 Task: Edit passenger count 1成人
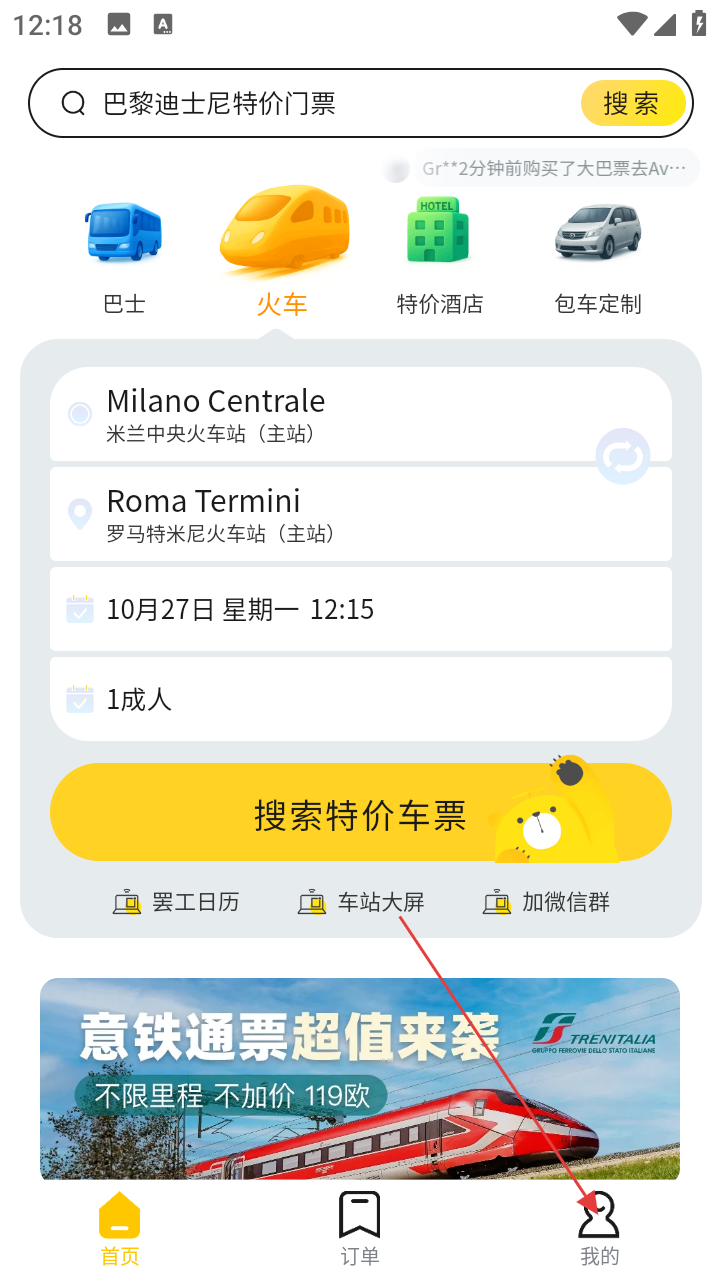coord(330,699)
